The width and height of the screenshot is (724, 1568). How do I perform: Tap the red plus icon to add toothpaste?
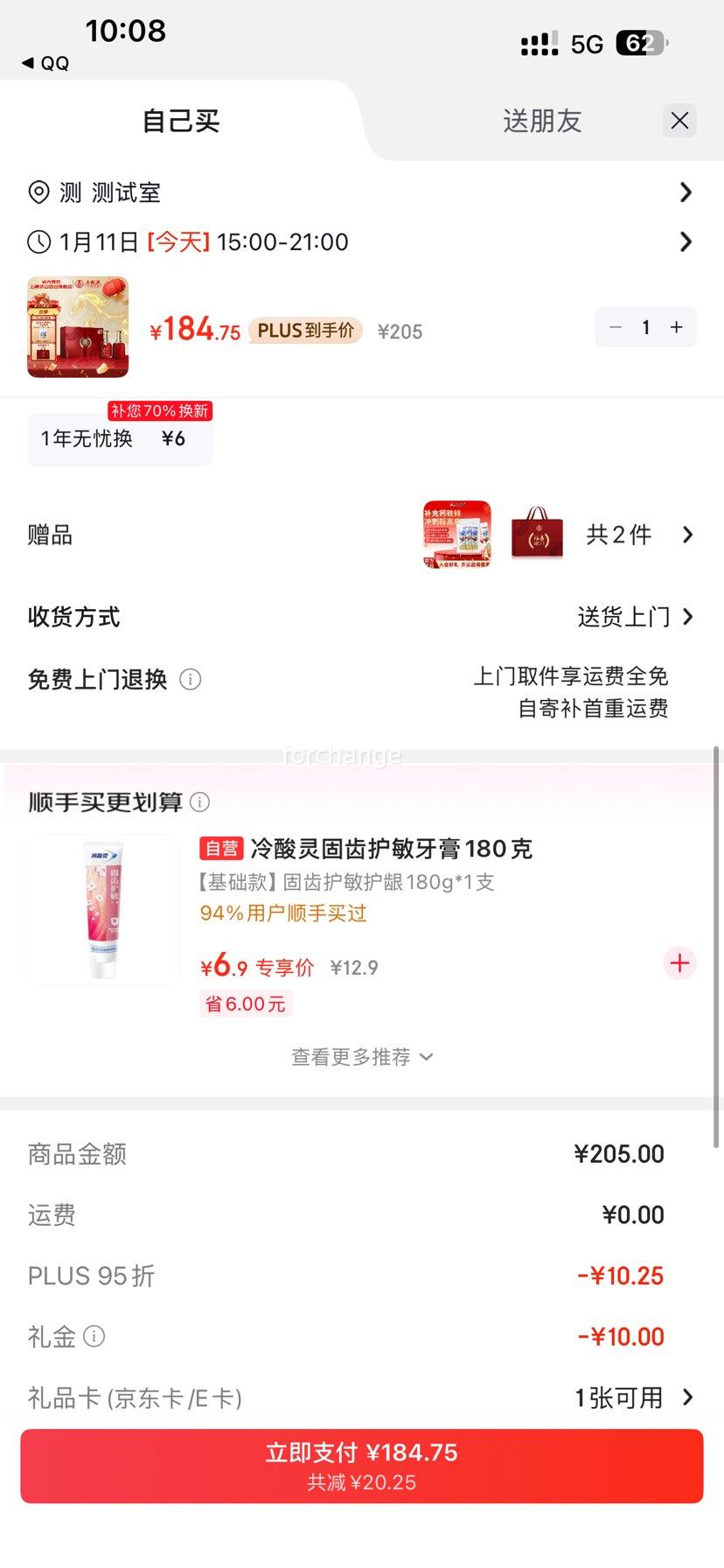coord(679,962)
